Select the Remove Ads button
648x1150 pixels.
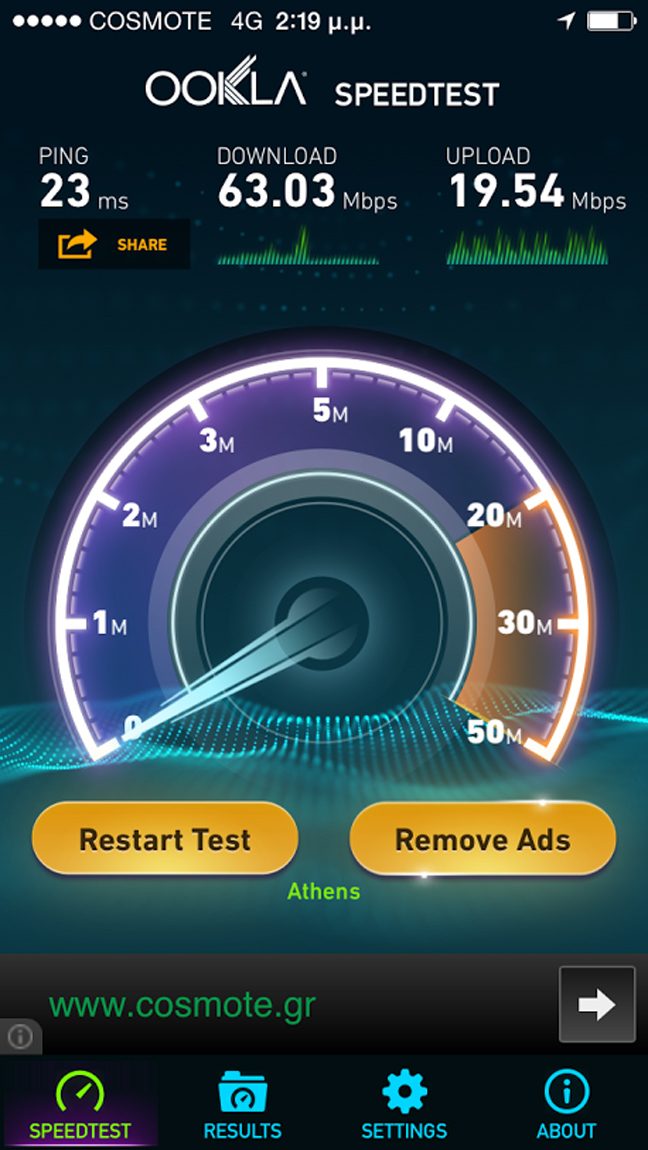[x=482, y=839]
